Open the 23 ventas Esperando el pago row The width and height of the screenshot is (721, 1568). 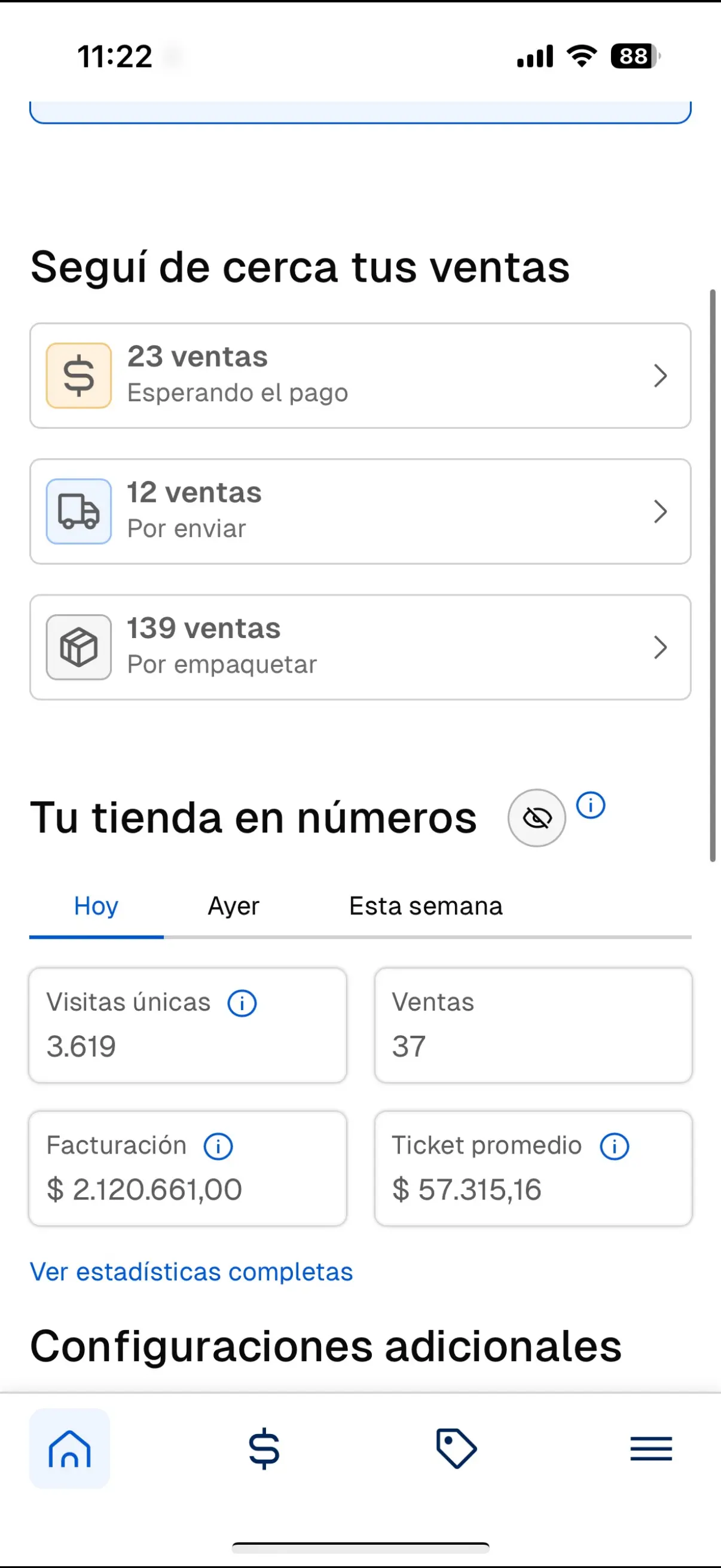pyautogui.click(x=359, y=376)
